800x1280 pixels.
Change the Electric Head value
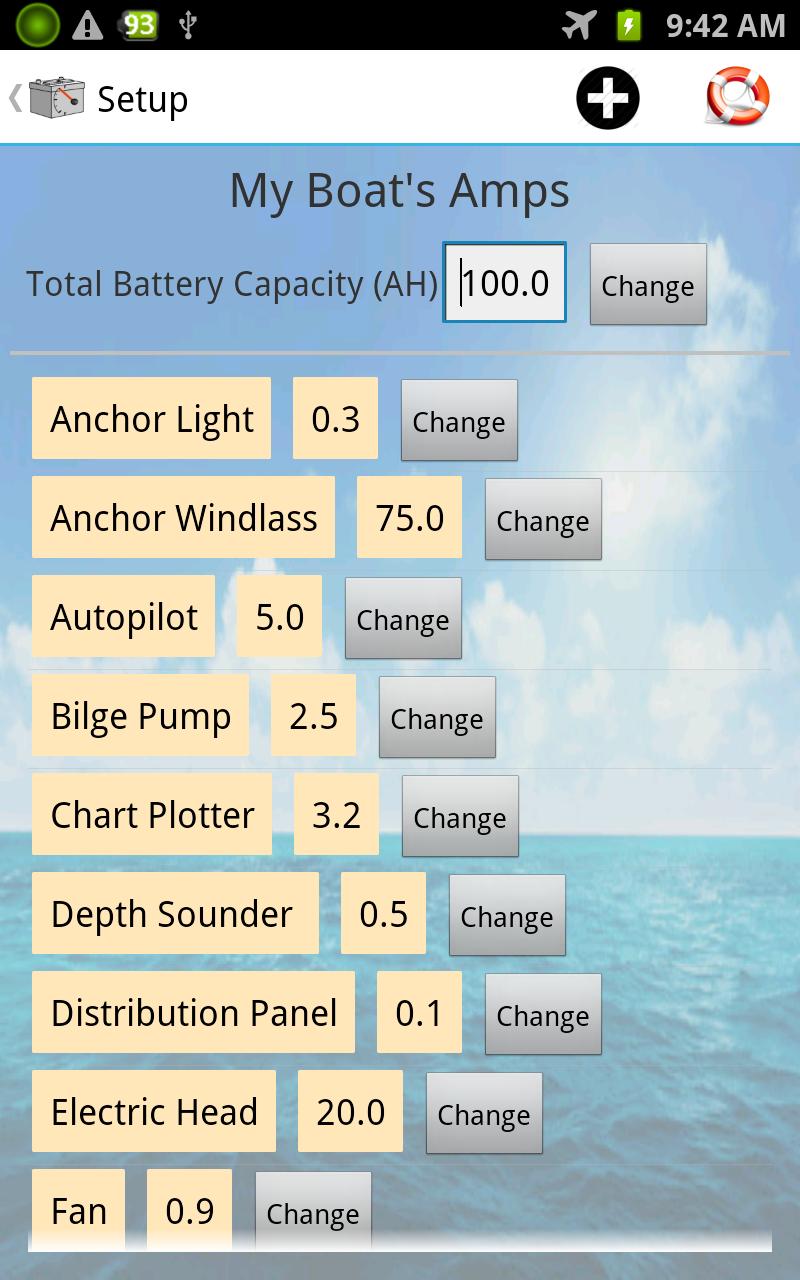tap(484, 1113)
